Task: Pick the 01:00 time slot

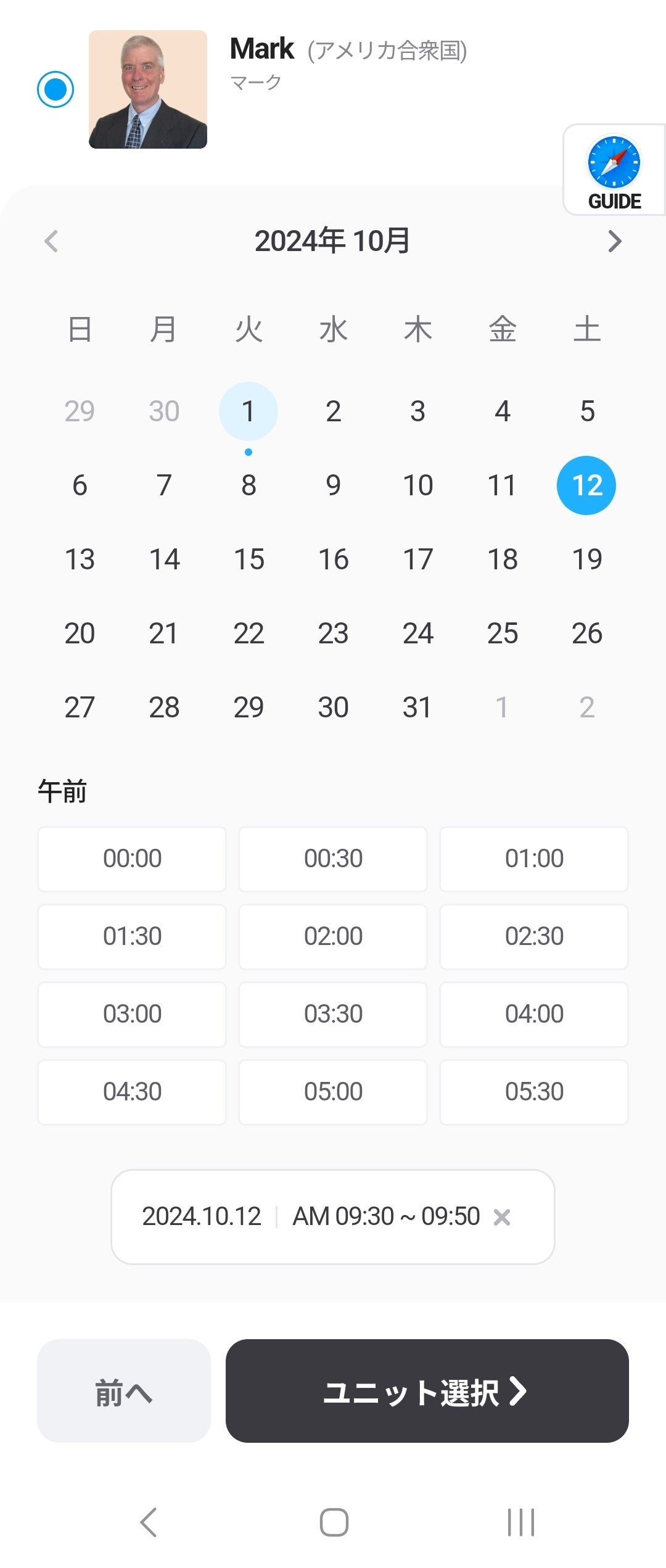Action: [534, 859]
